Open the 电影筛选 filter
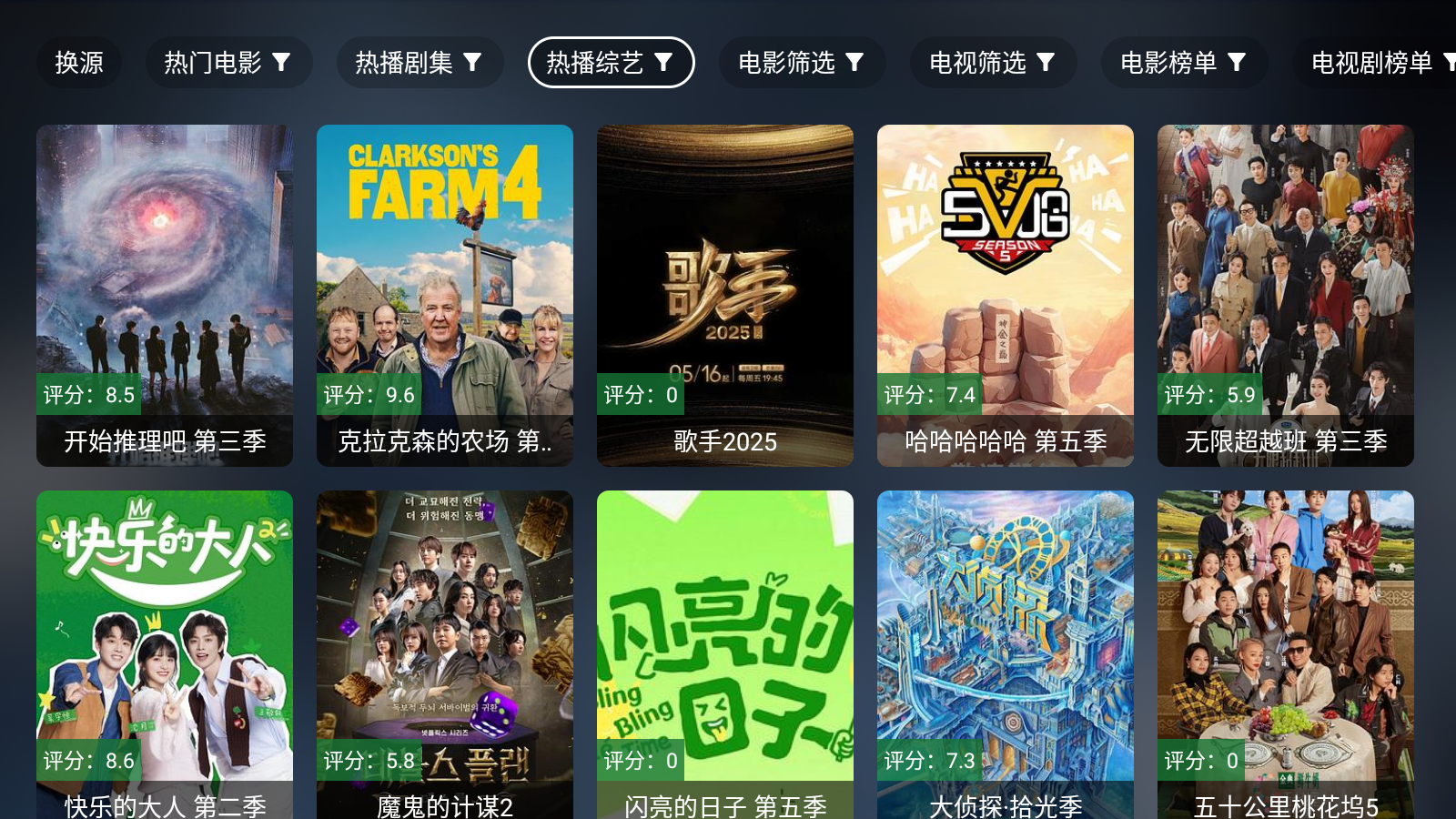The width and height of the screenshot is (1456, 819). point(802,63)
